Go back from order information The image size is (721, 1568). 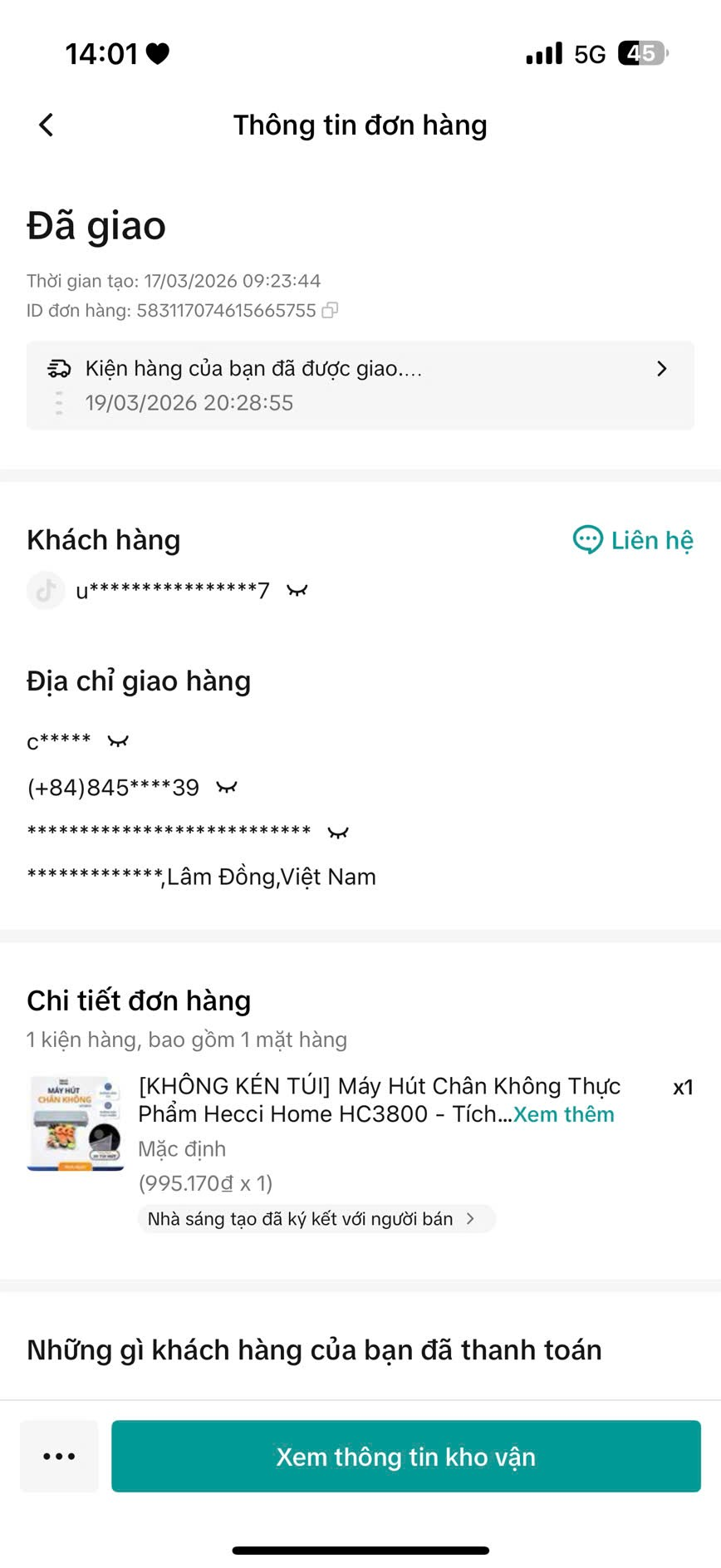pyautogui.click(x=47, y=125)
